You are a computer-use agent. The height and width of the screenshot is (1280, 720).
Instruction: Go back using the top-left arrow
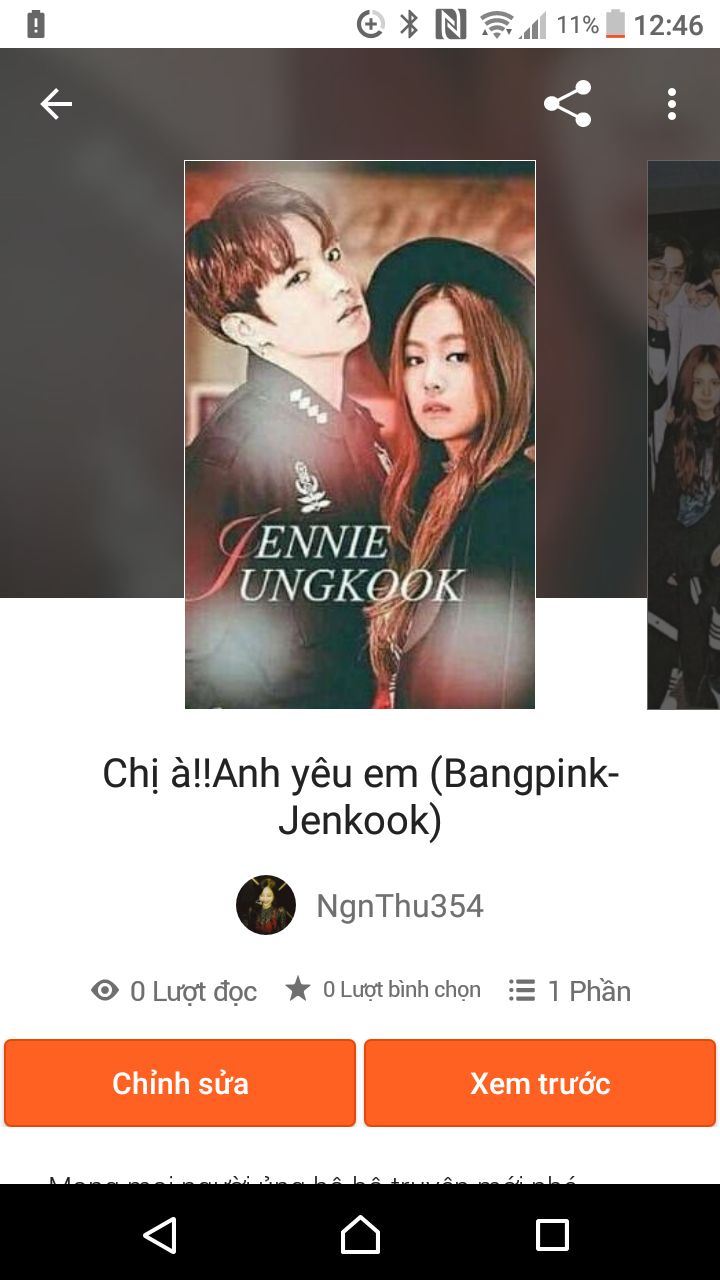click(56, 104)
